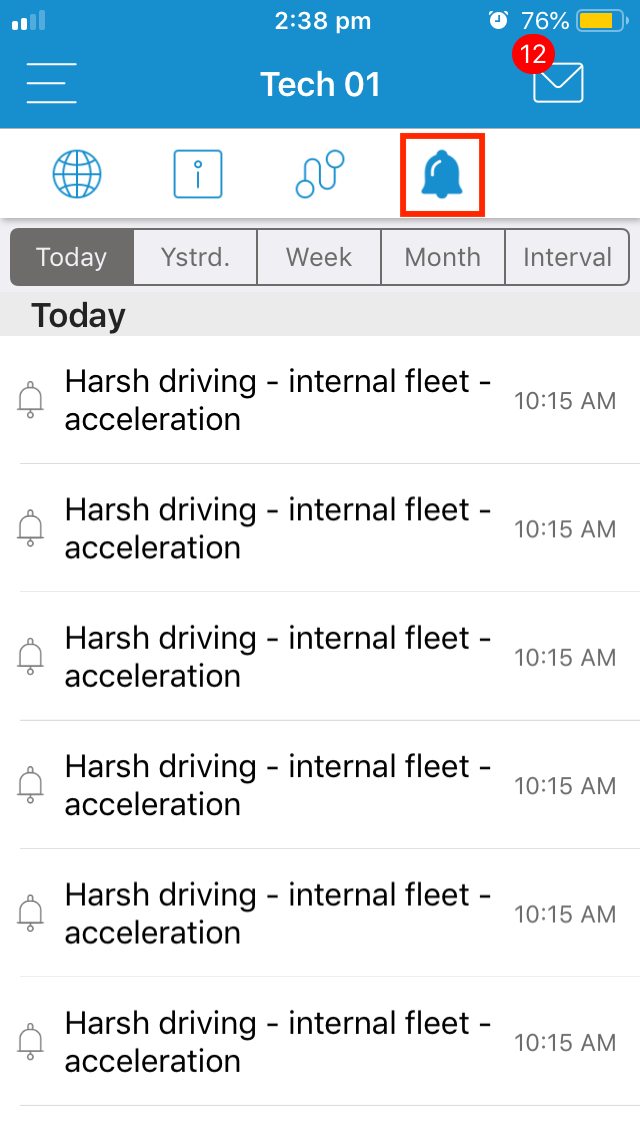
Task: Switch to the Ystrd. filter
Action: click(195, 257)
